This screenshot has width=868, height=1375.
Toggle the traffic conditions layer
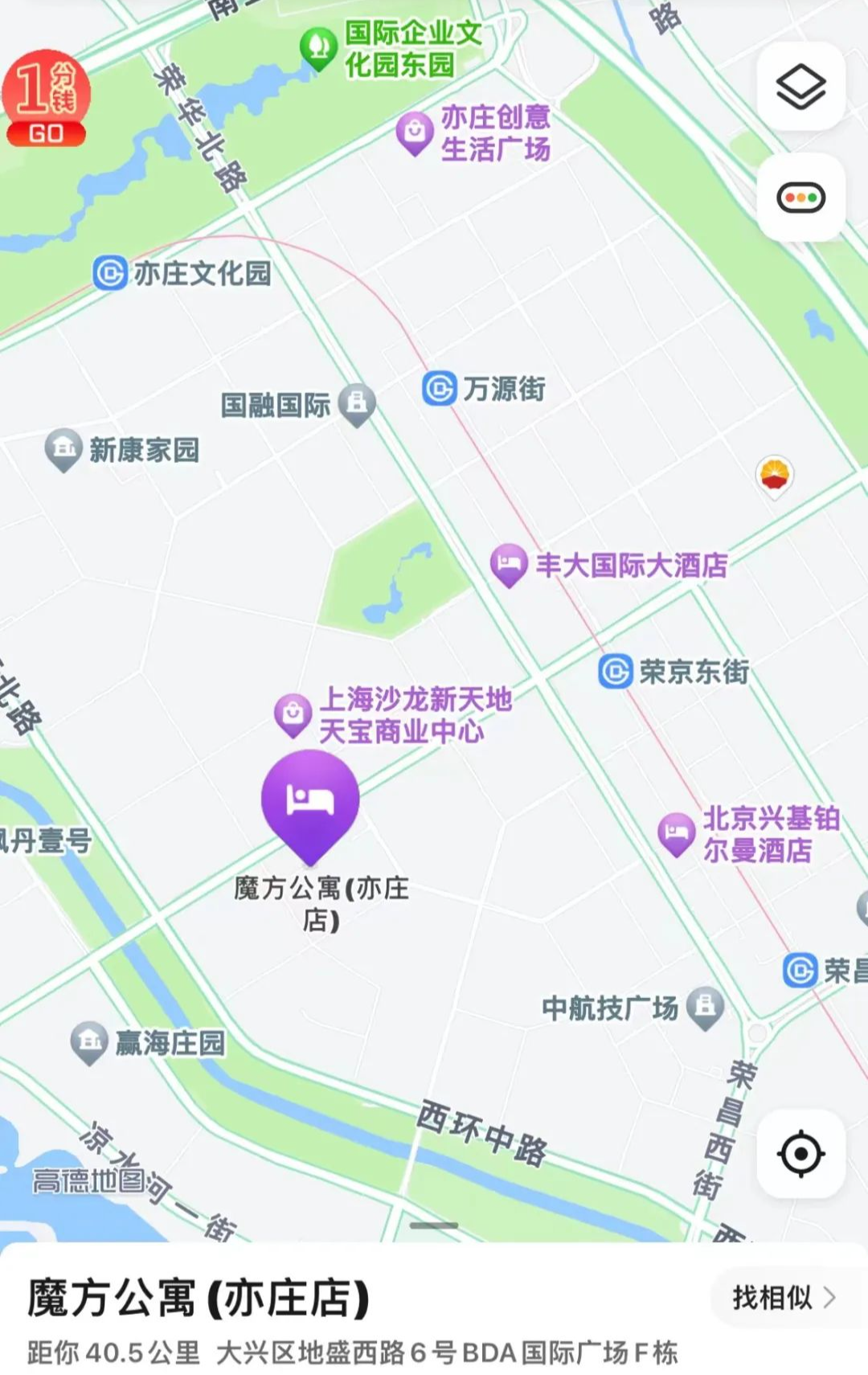pos(800,198)
